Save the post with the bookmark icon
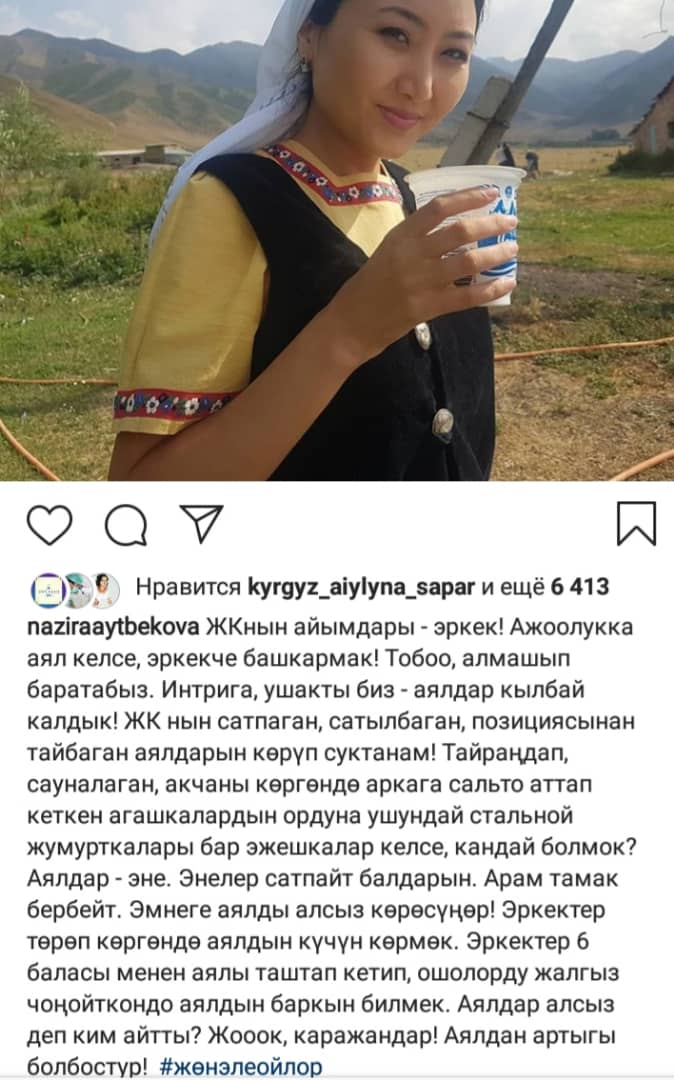 pos(636,524)
